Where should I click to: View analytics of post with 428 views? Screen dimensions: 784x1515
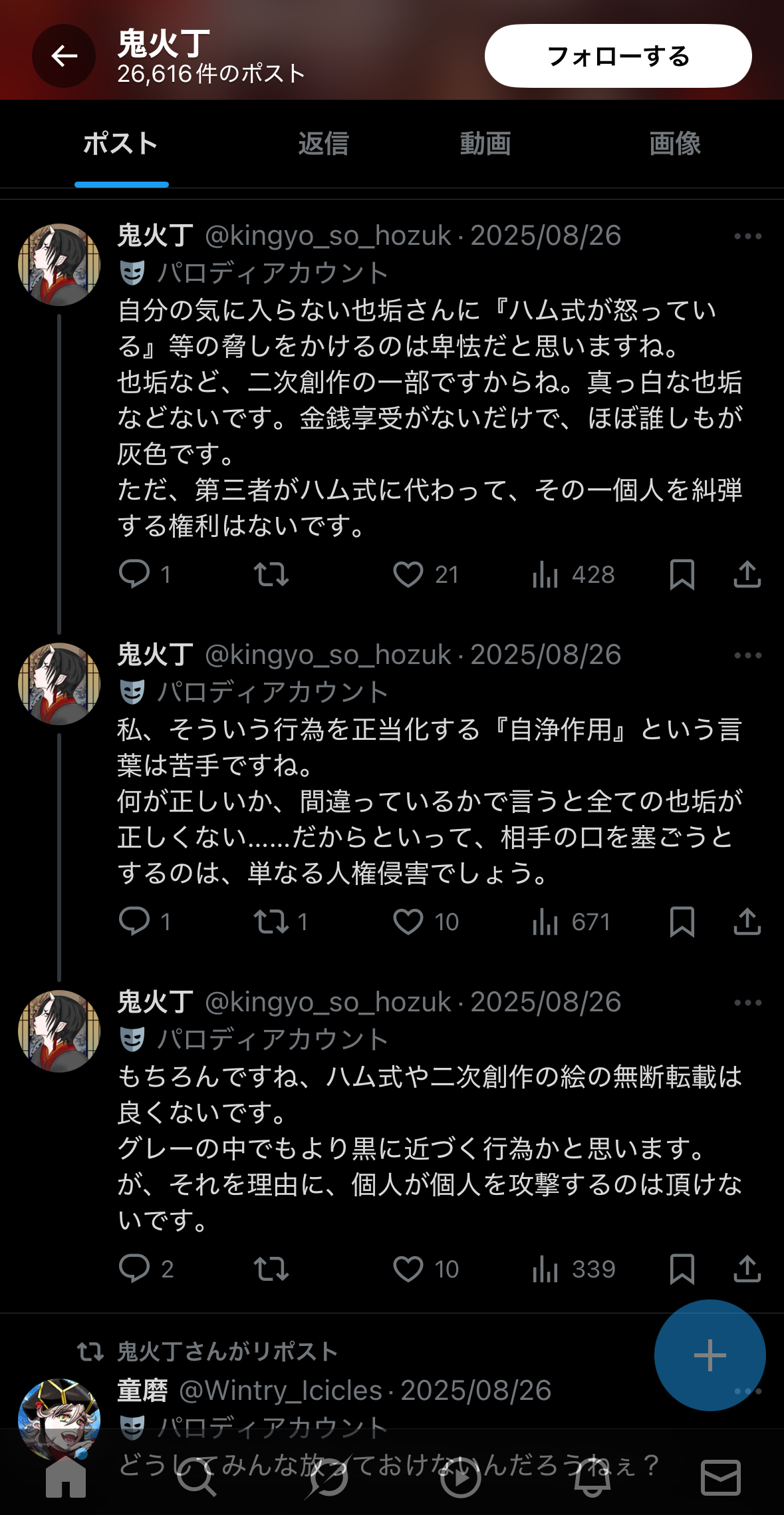(x=545, y=574)
